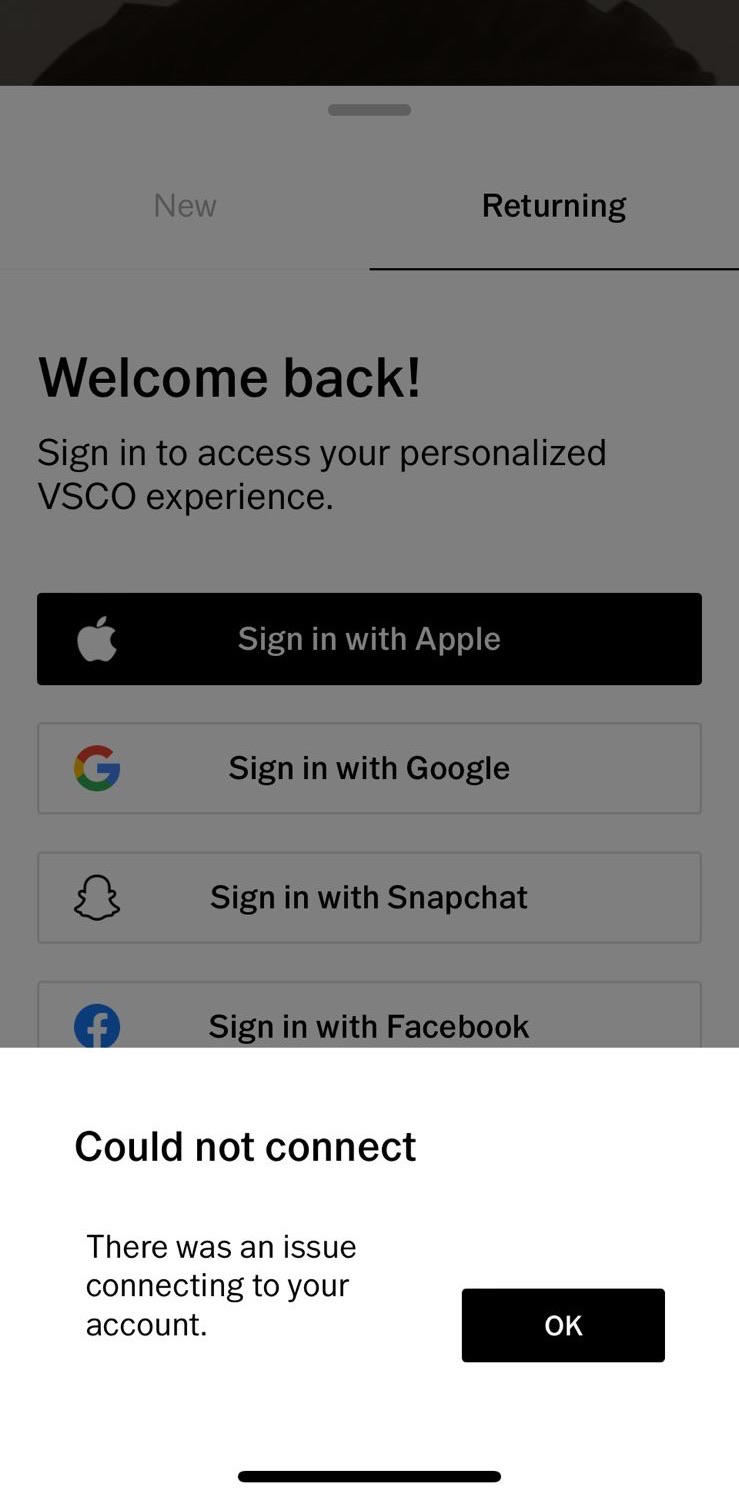Continue using Sign in with Facebook
Viewport: 739px width, 1501px height.
tap(369, 1015)
